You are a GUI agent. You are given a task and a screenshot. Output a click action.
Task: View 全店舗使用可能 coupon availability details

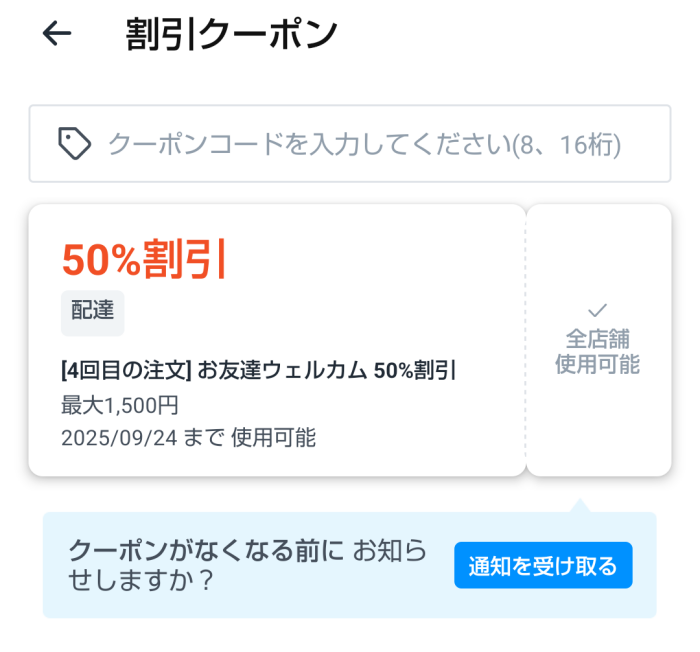(598, 340)
